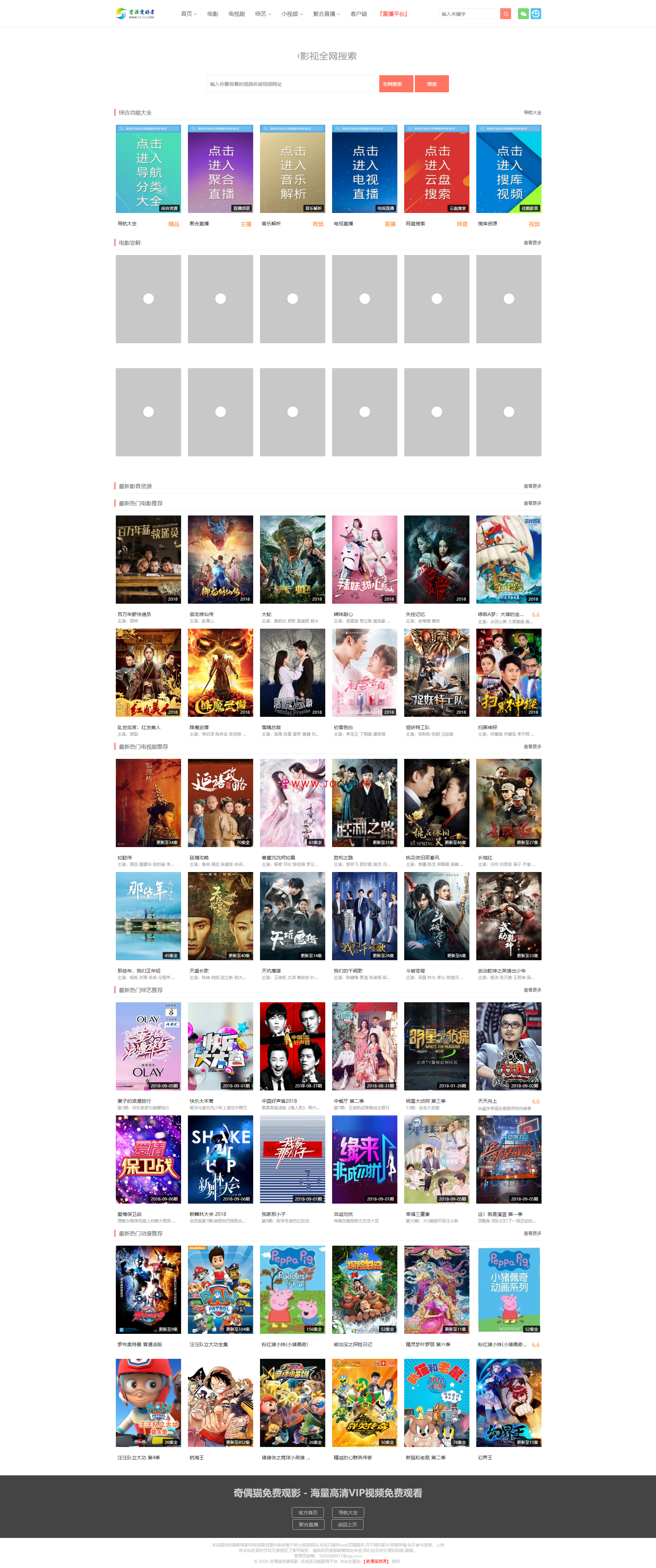The height and width of the screenshot is (1568, 656).
Task: Open the 点击进入云盘搜索 card
Action: click(437, 169)
